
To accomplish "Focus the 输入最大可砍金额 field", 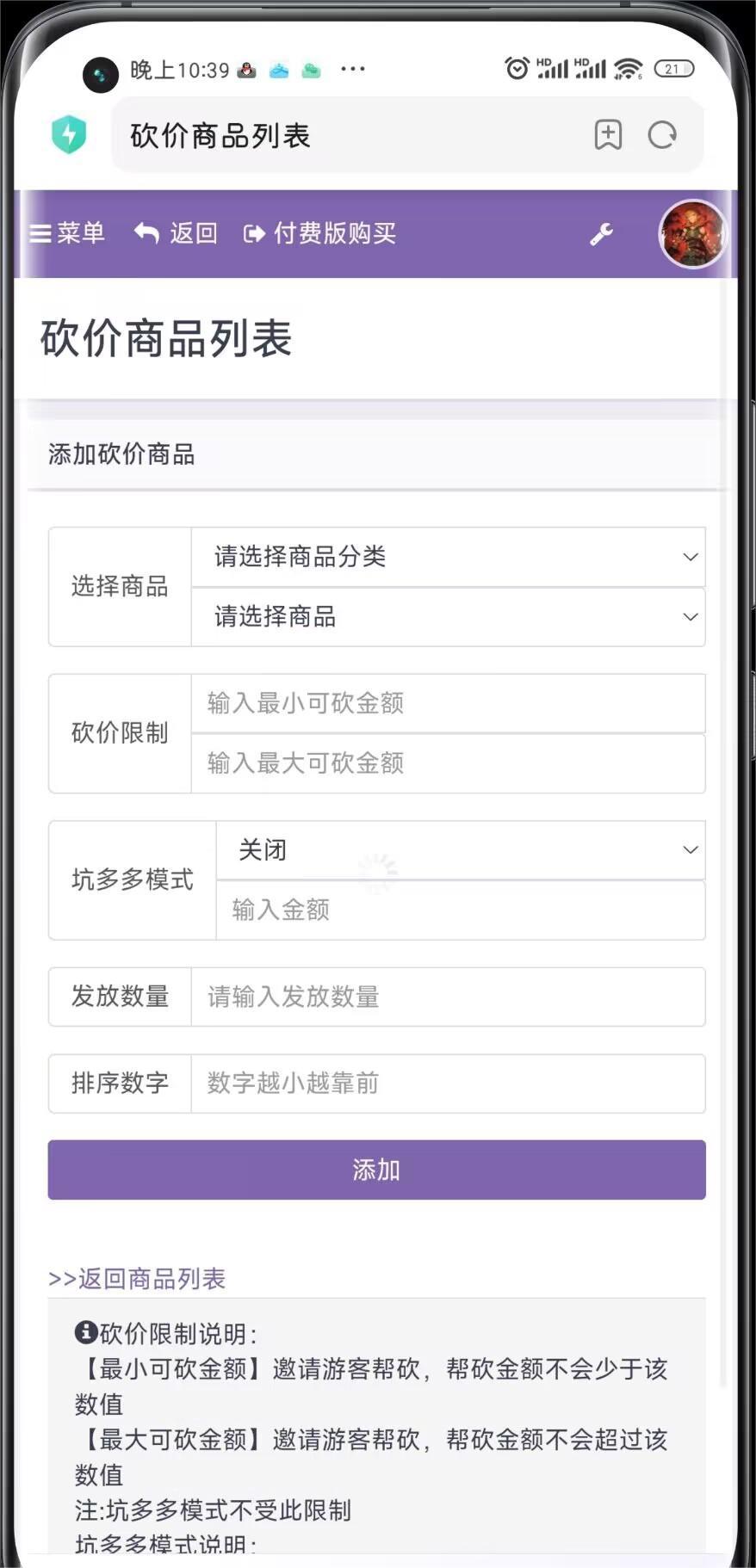I will tap(448, 763).
